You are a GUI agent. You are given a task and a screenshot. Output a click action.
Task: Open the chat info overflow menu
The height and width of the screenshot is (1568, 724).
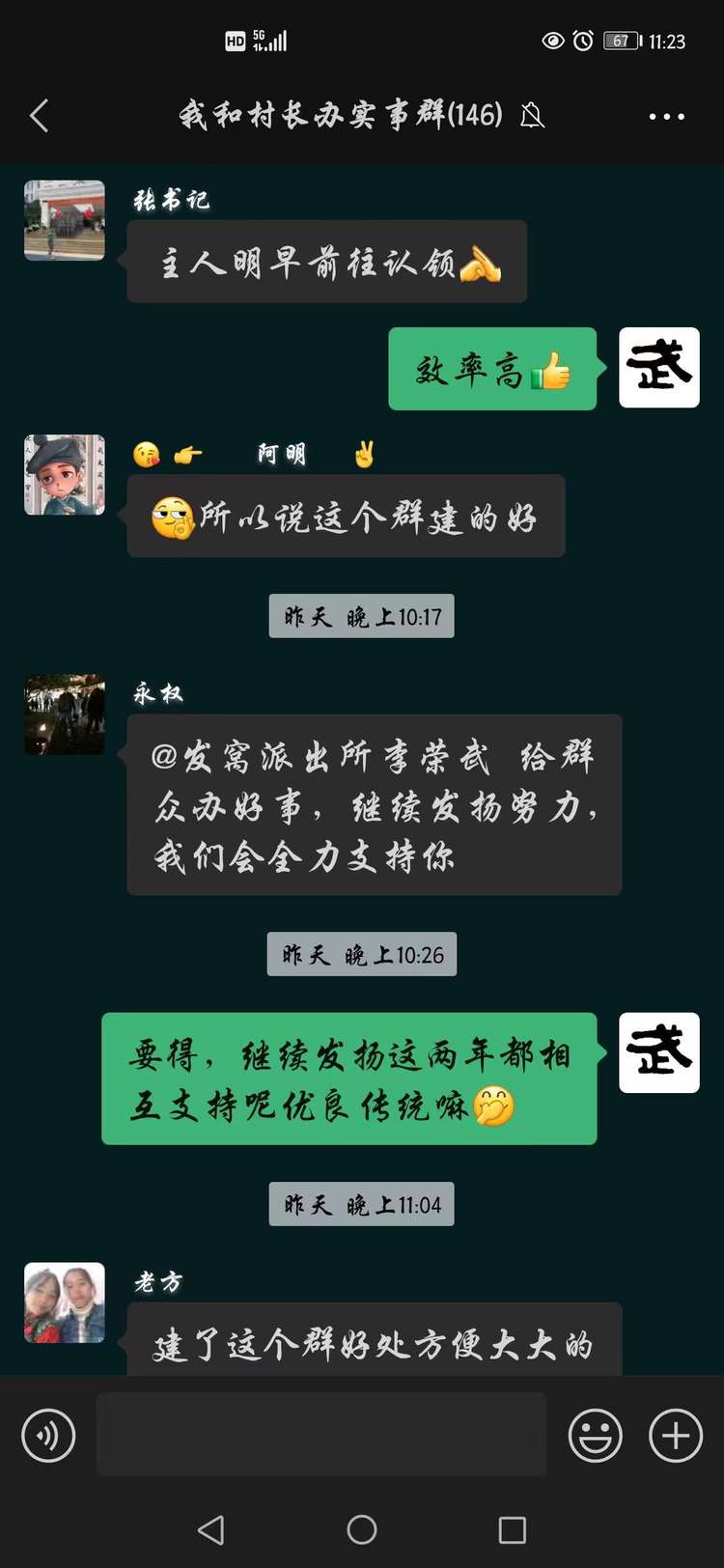(x=666, y=116)
